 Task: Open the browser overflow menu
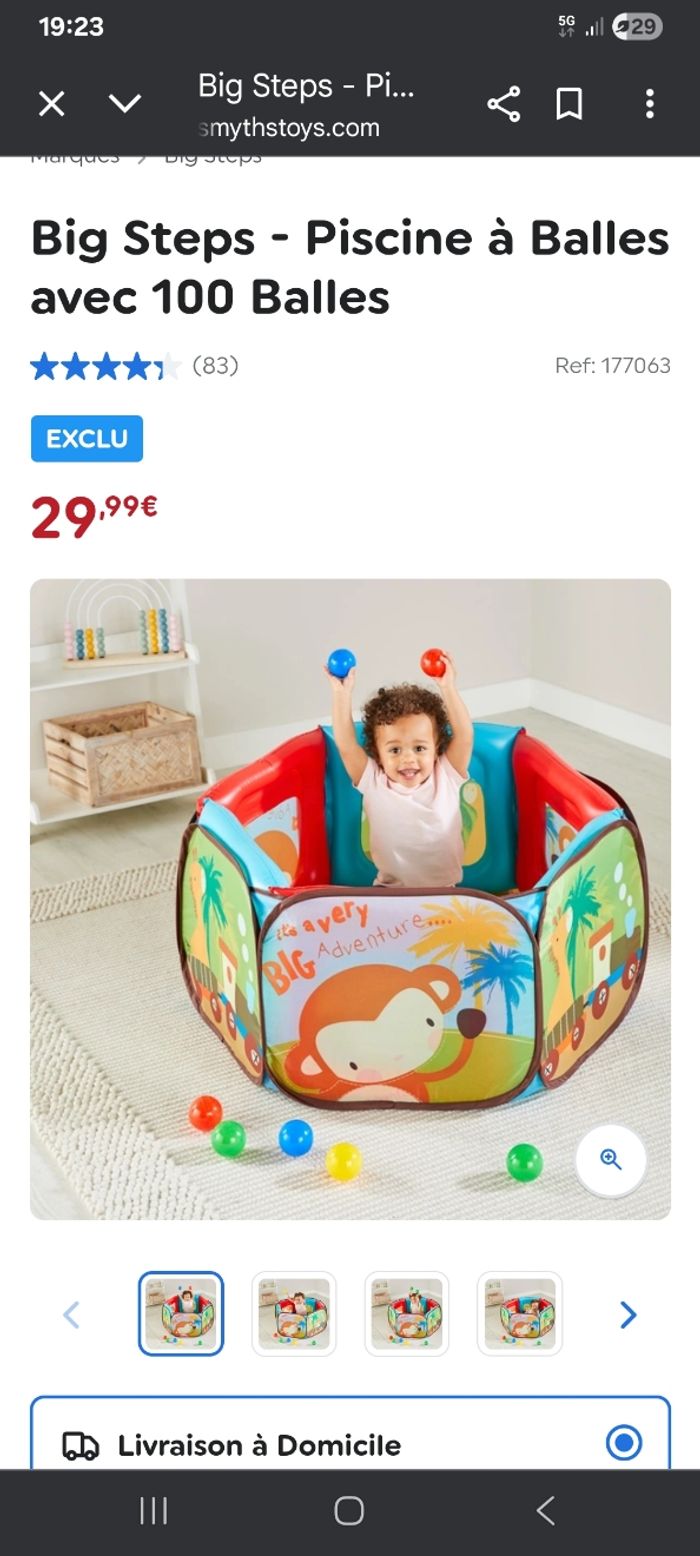tap(649, 103)
